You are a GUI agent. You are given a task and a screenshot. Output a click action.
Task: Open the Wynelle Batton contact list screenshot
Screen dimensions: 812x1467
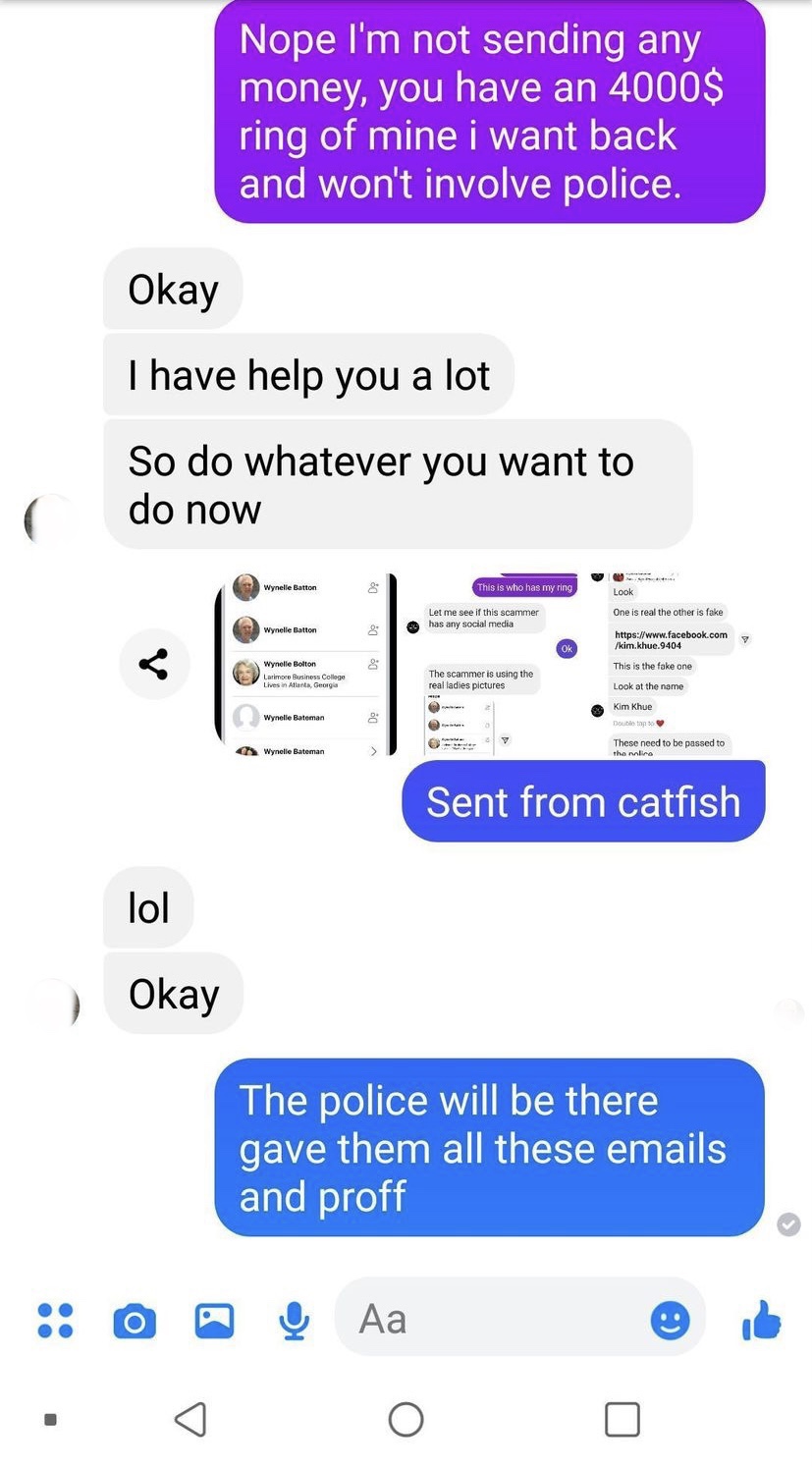click(x=305, y=664)
